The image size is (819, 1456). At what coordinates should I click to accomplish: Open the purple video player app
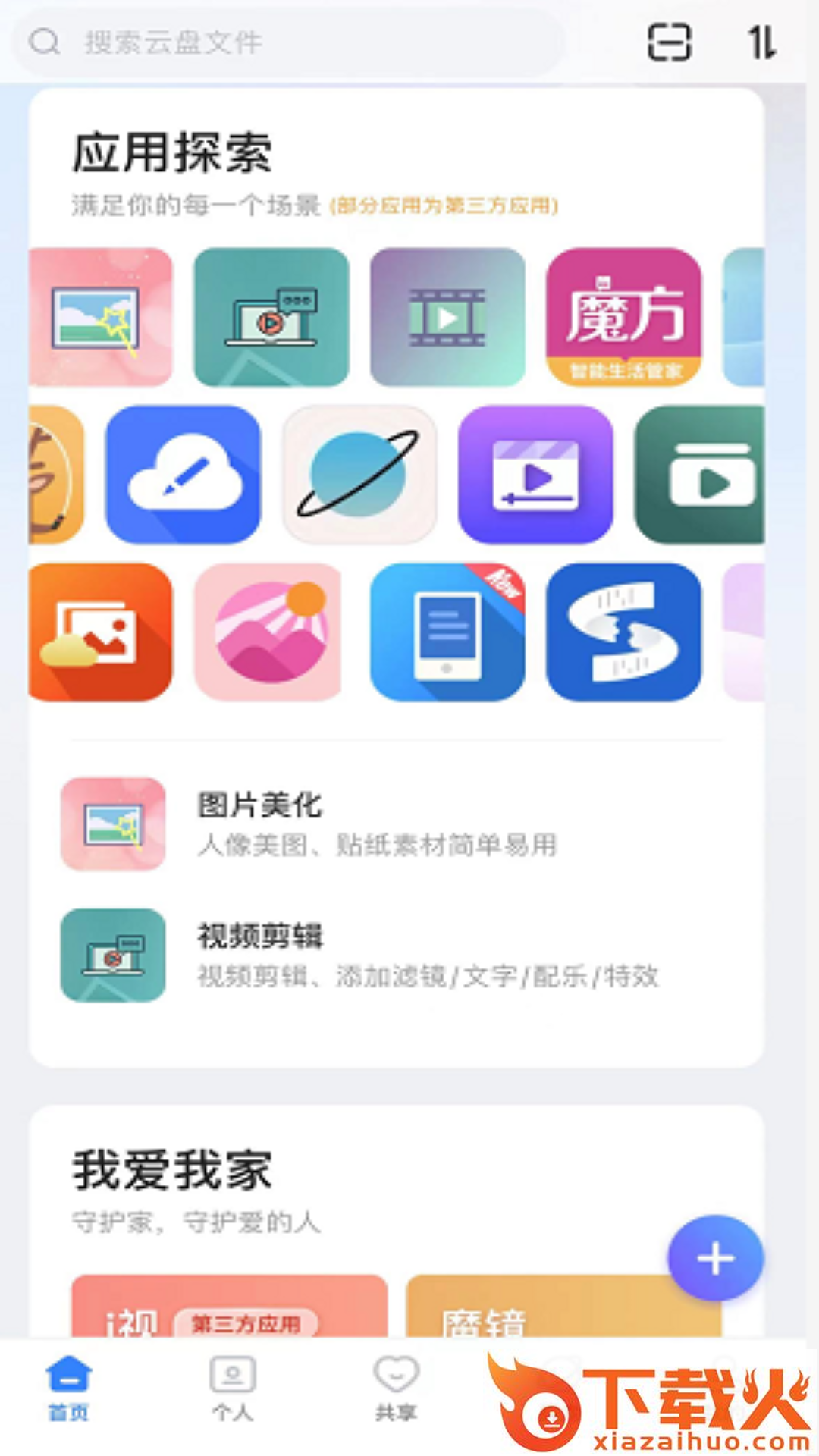click(535, 475)
